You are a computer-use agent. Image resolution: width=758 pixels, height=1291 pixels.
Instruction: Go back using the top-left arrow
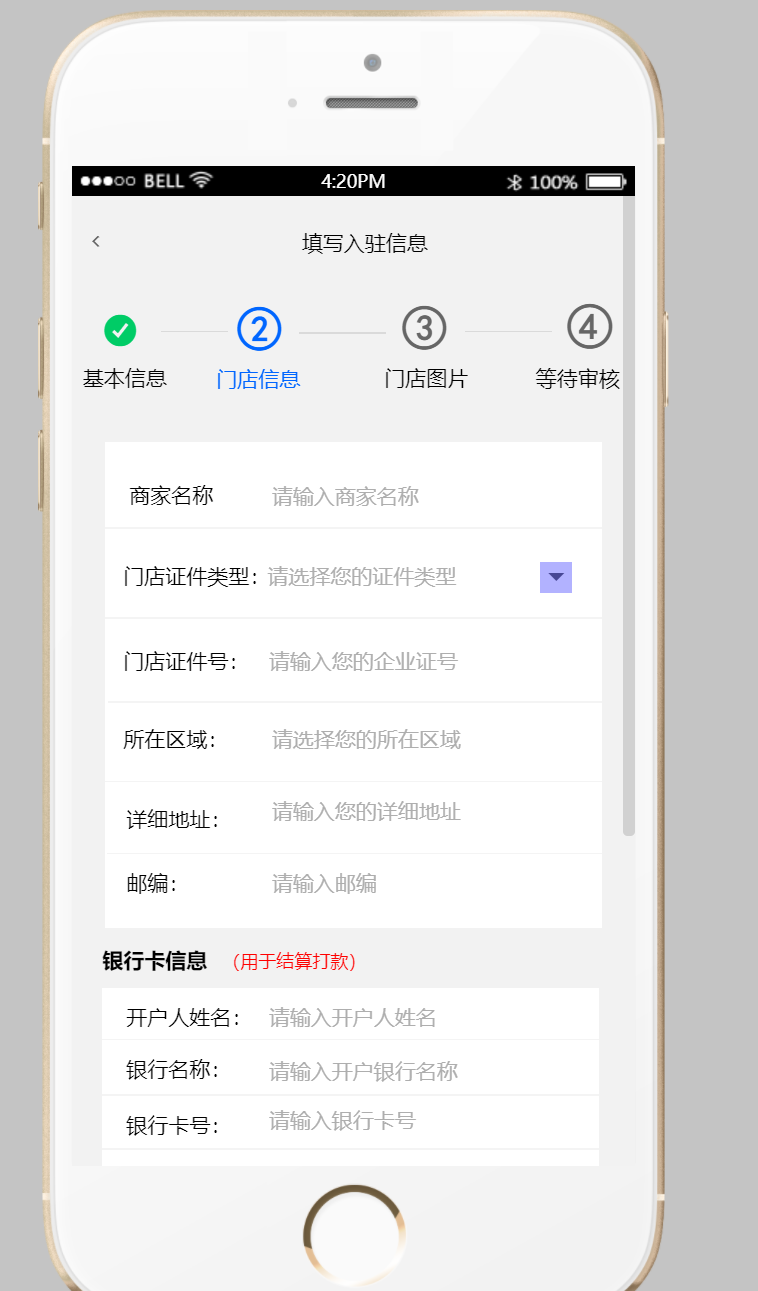point(96,241)
